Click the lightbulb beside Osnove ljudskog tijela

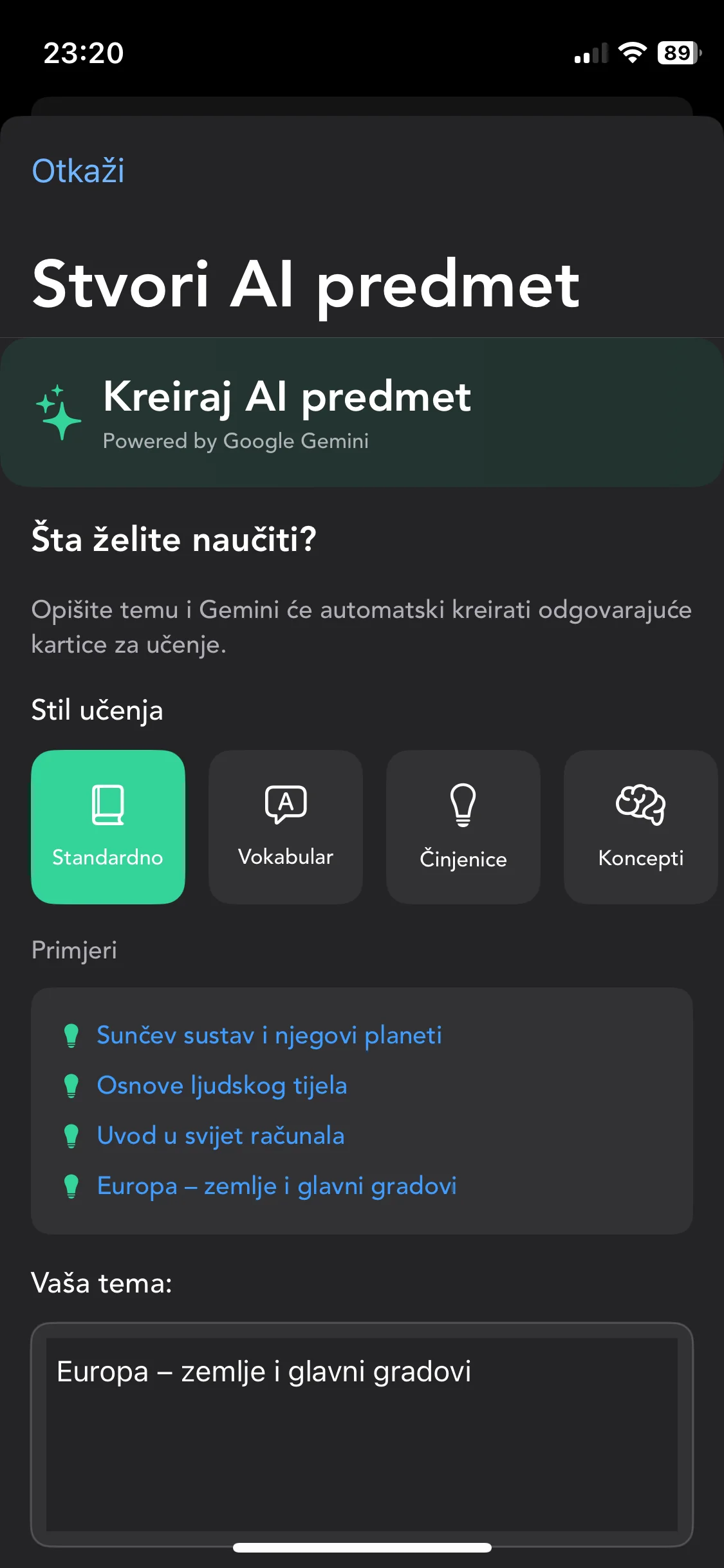point(73,1085)
